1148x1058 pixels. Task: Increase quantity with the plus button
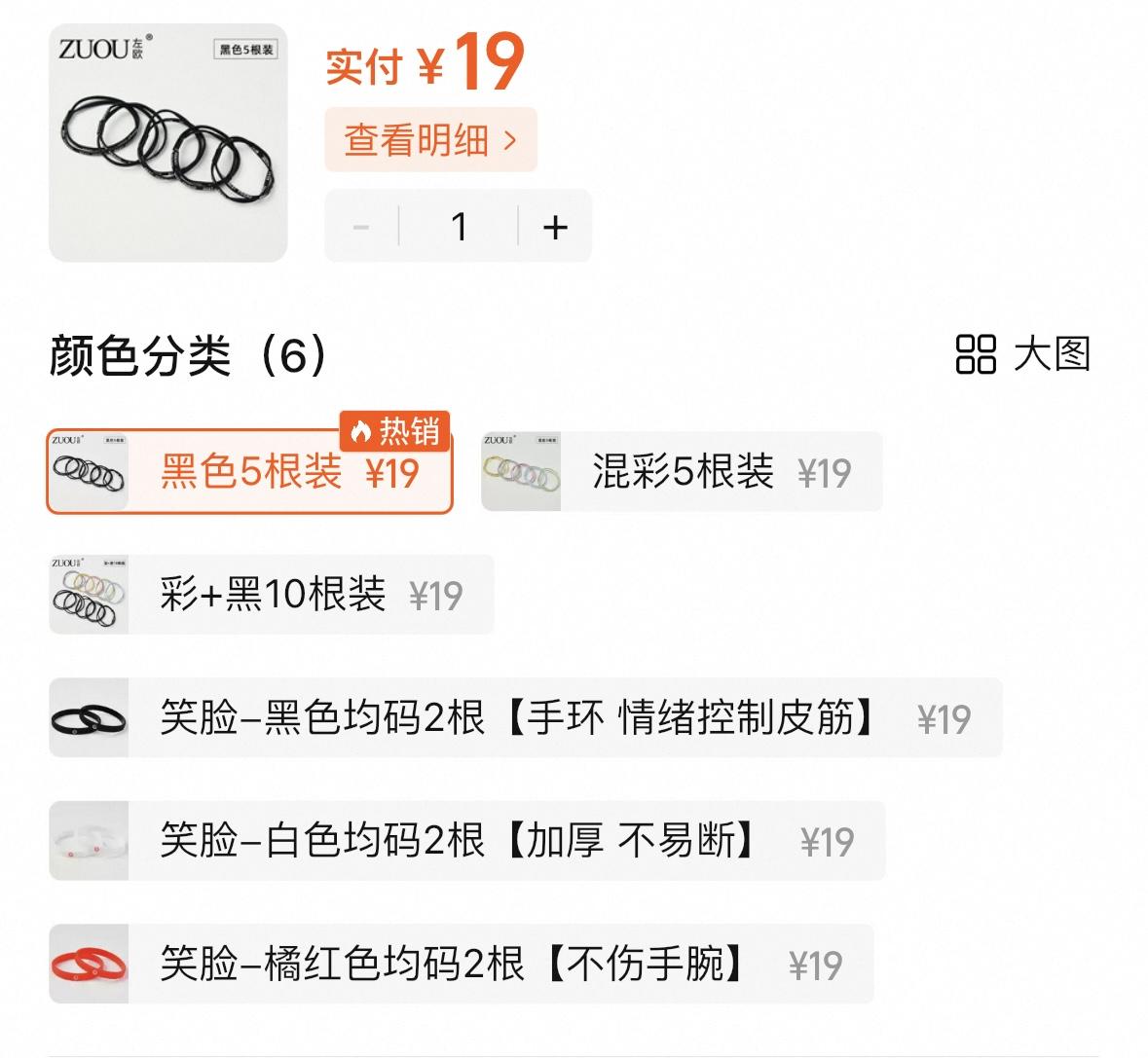555,227
